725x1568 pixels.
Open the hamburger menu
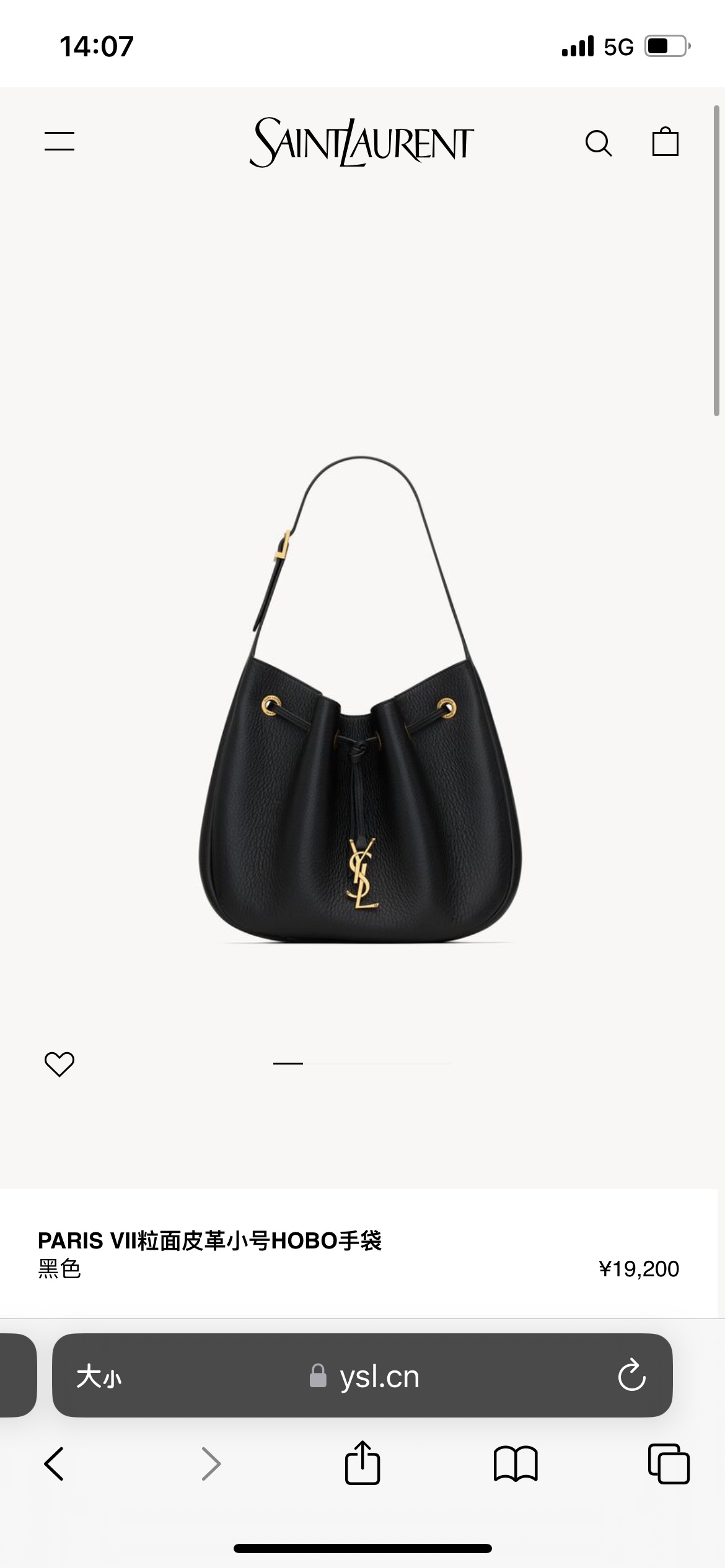pyautogui.click(x=59, y=141)
